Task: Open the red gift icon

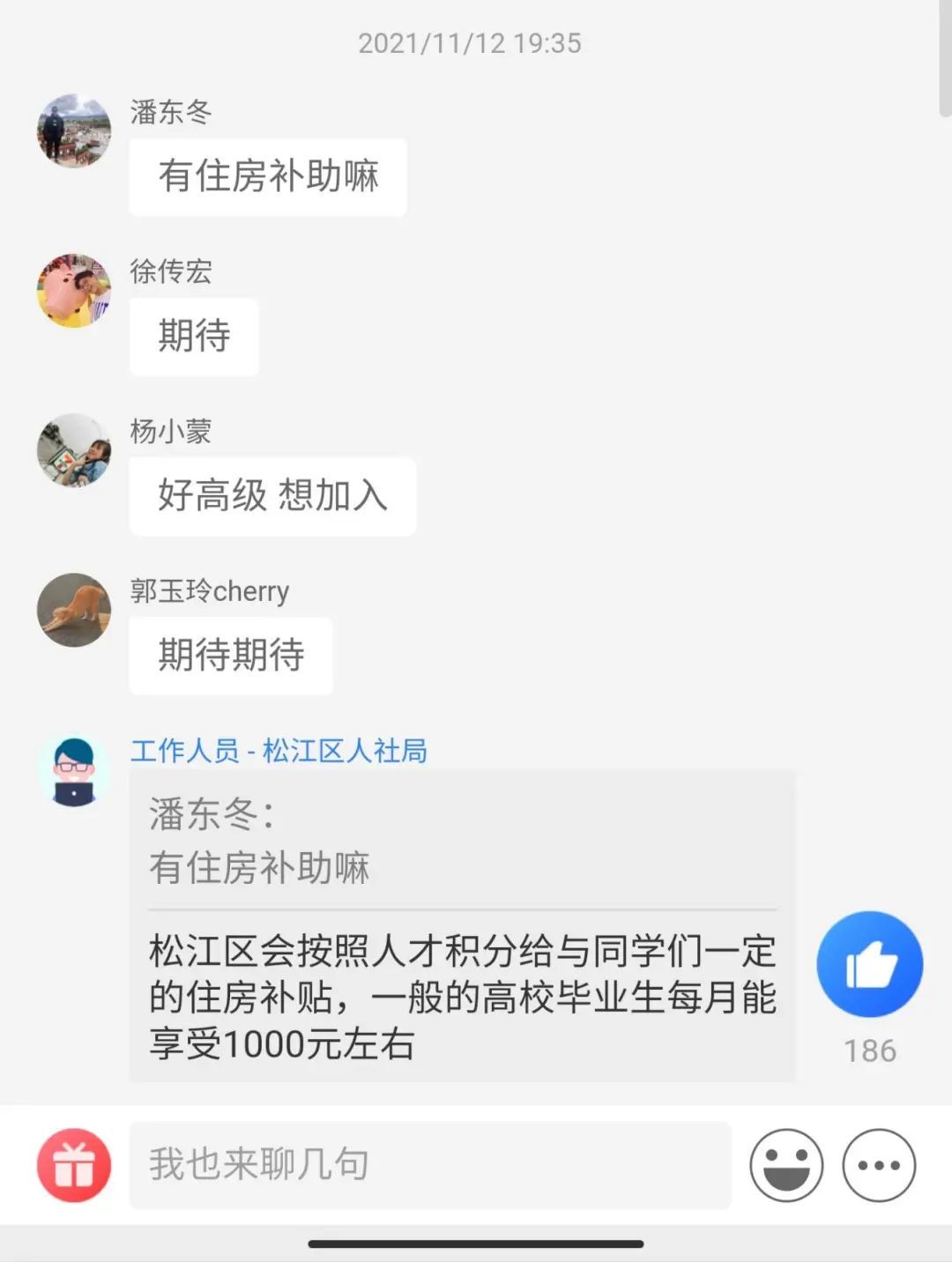Action: (x=74, y=1165)
